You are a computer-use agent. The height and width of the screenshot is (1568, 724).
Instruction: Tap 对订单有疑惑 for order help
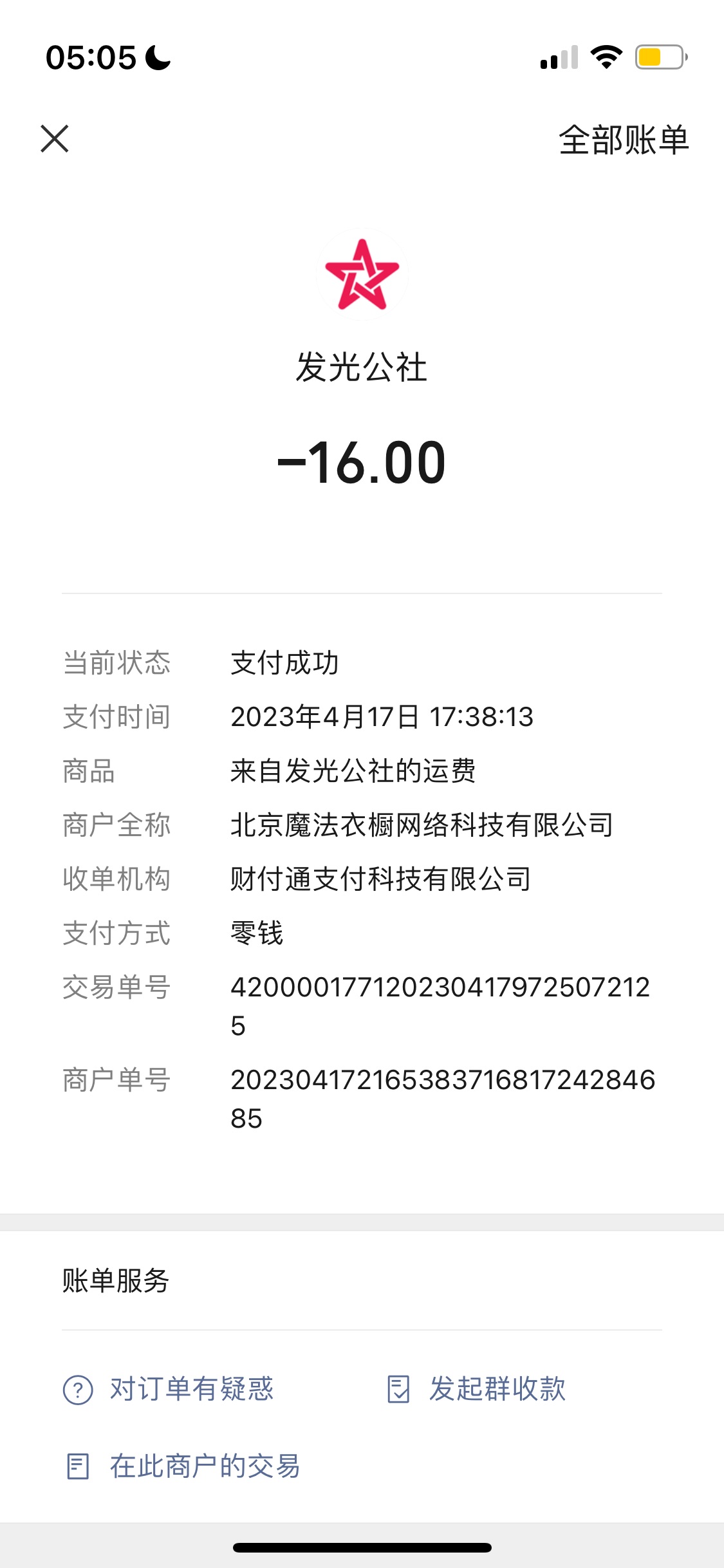point(169,1389)
